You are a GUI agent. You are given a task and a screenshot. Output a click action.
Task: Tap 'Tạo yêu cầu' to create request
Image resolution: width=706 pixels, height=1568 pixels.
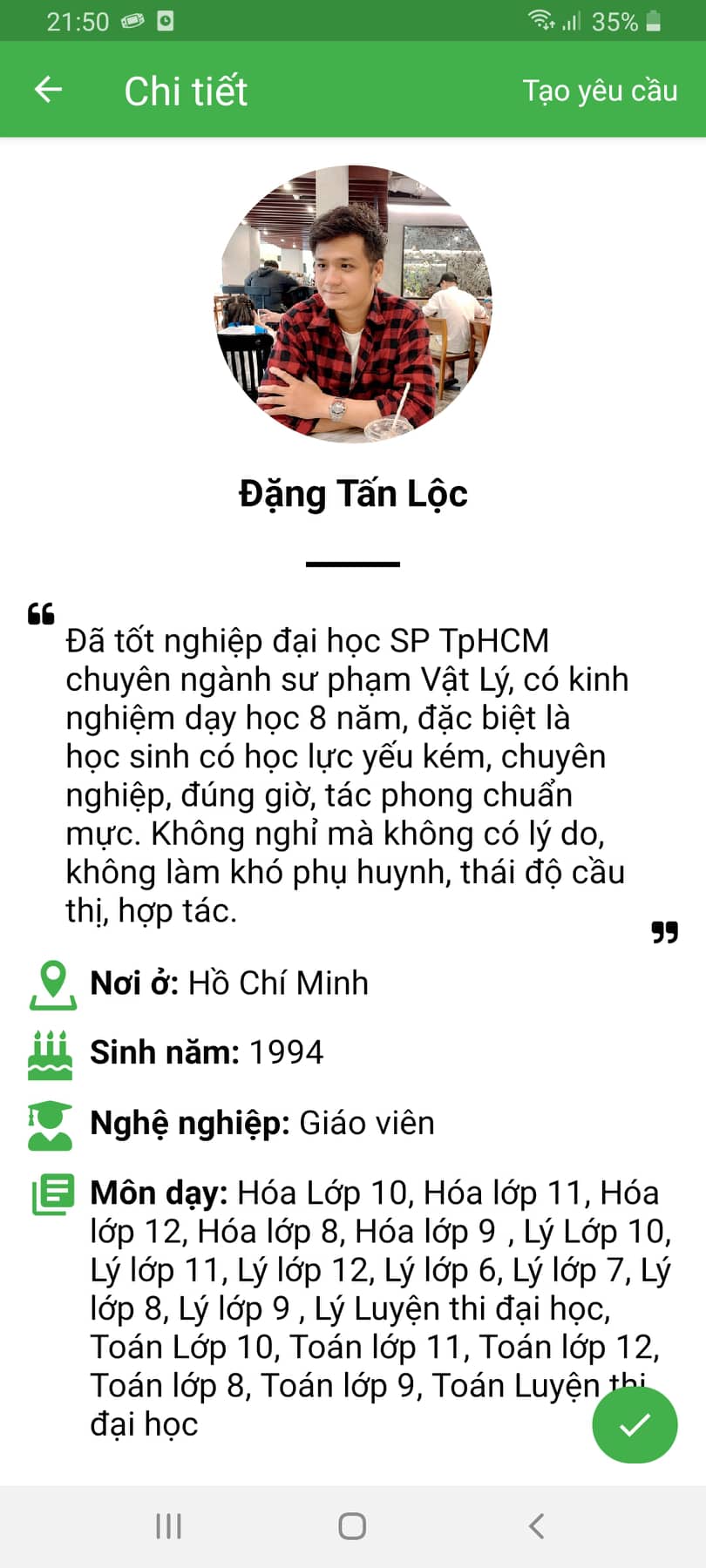click(600, 91)
